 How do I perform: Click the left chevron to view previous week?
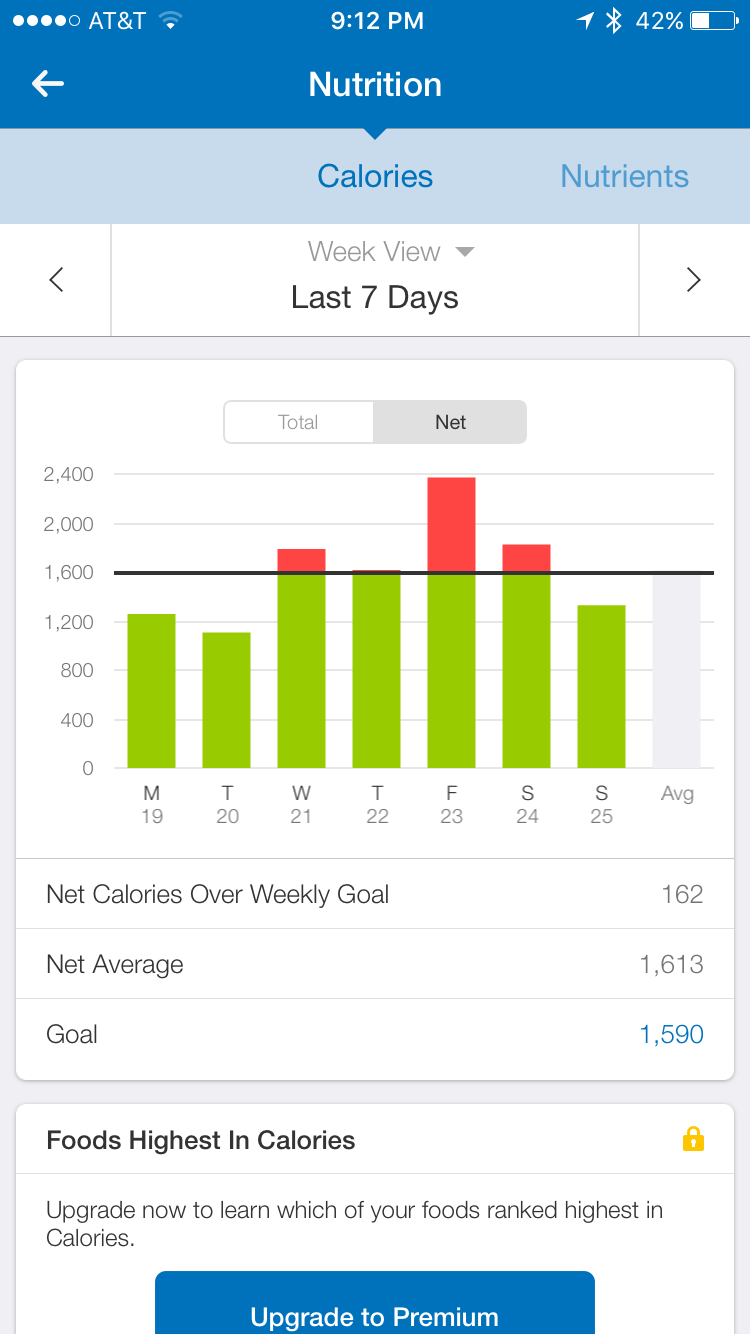[x=55, y=280]
